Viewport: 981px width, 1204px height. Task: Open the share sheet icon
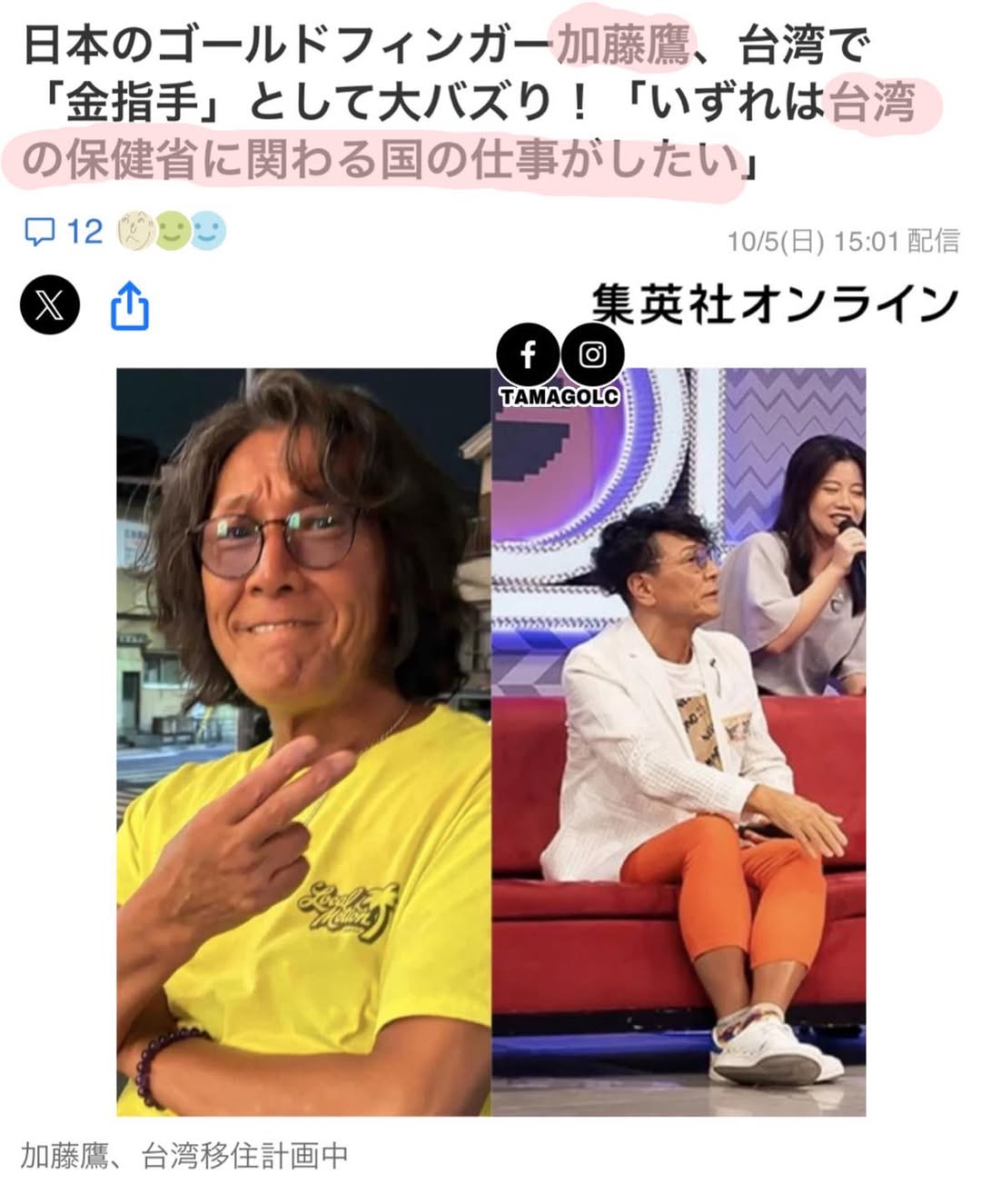(x=129, y=306)
